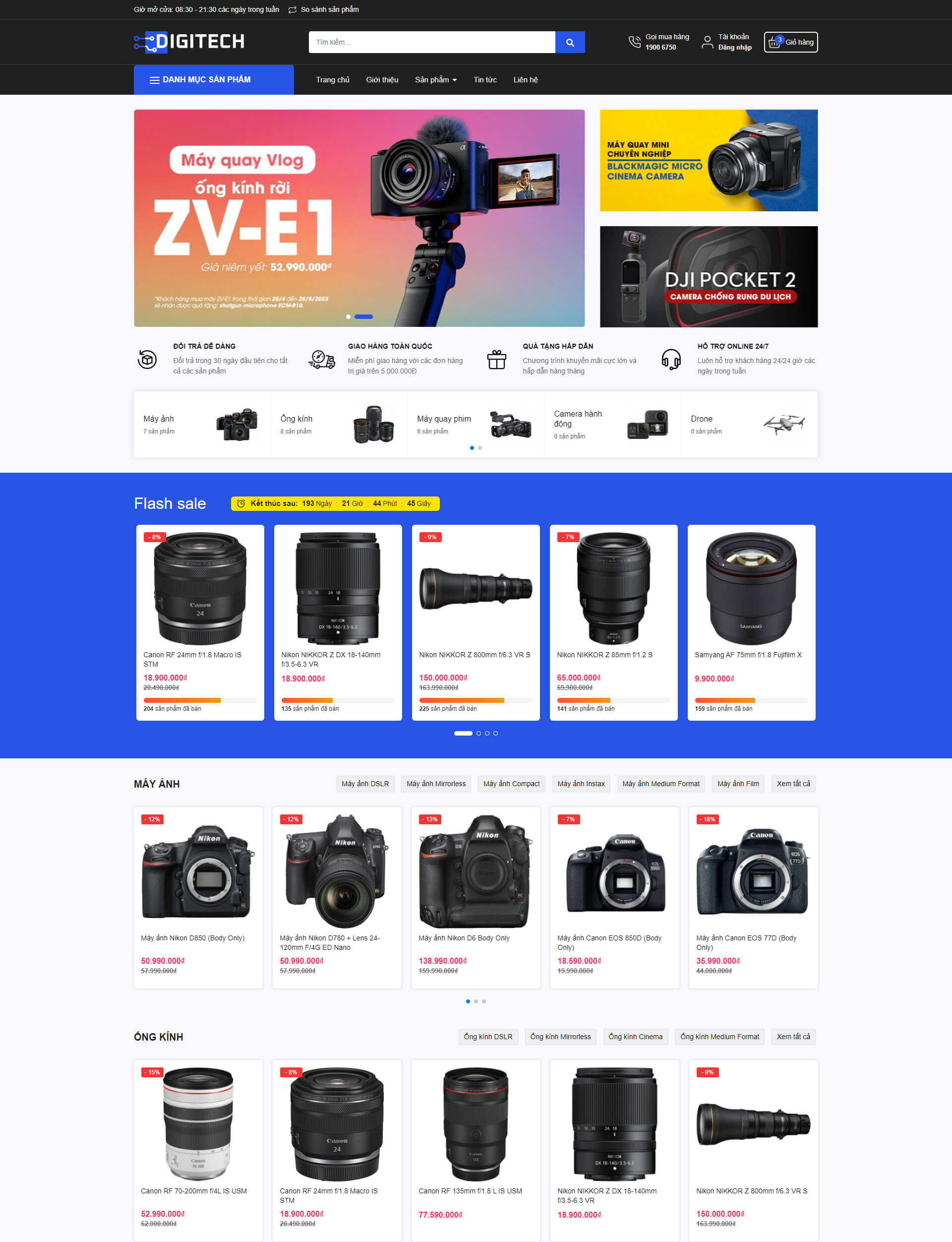The height and width of the screenshot is (1242, 952).
Task: Open the Giỏ hàng cart
Action: (790, 42)
